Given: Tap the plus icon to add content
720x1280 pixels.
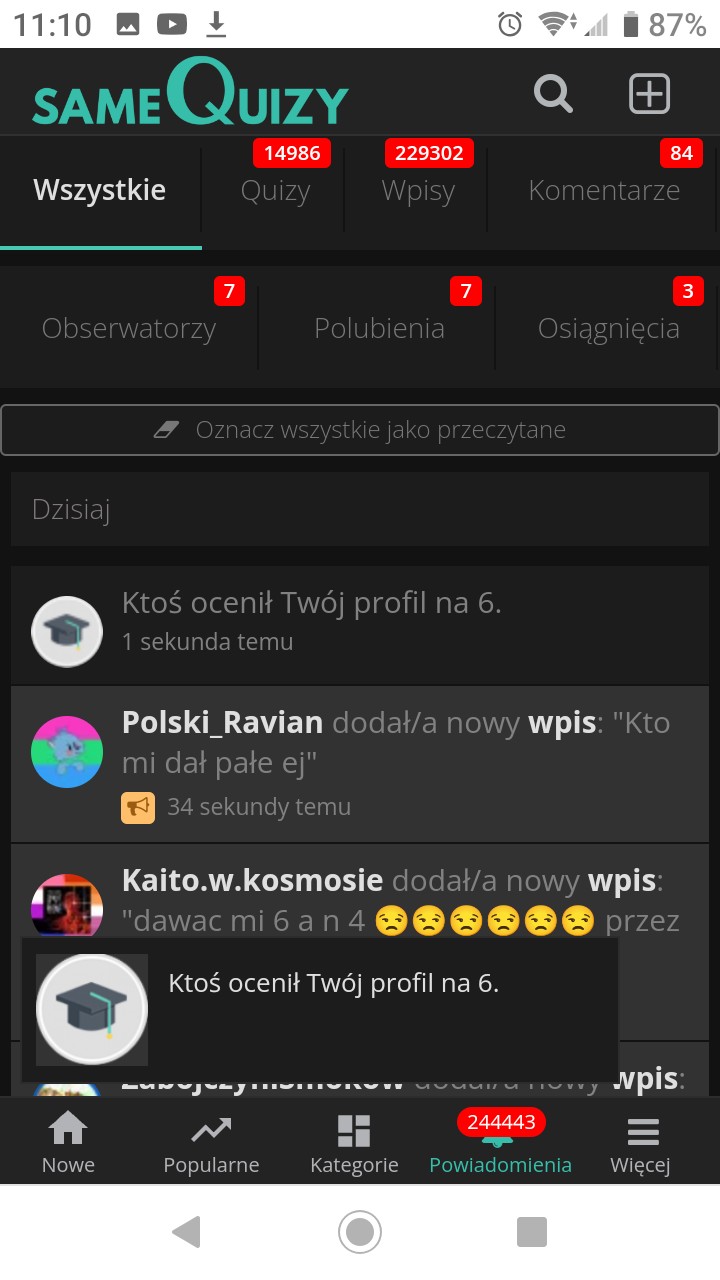Looking at the screenshot, I should 649,94.
